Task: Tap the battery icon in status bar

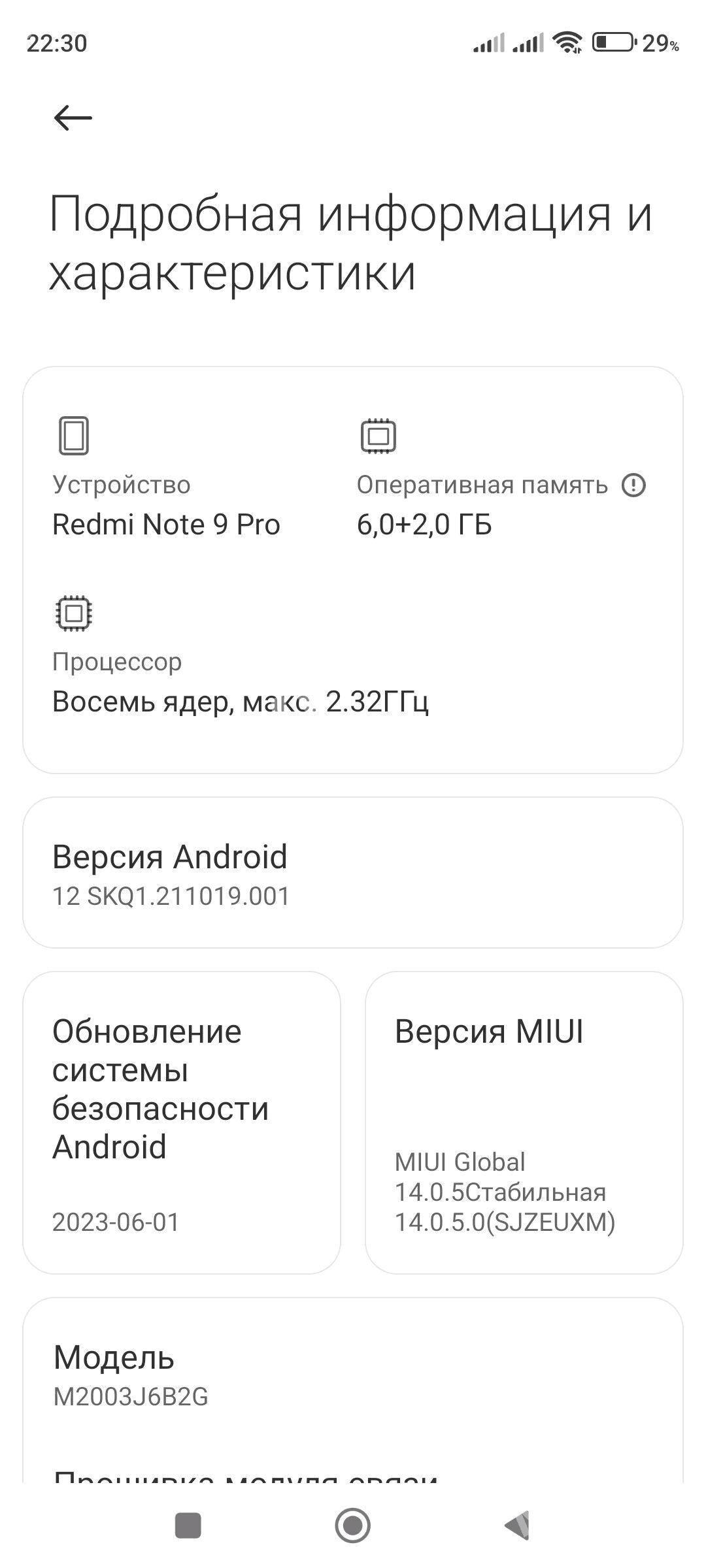Action: click(613, 42)
